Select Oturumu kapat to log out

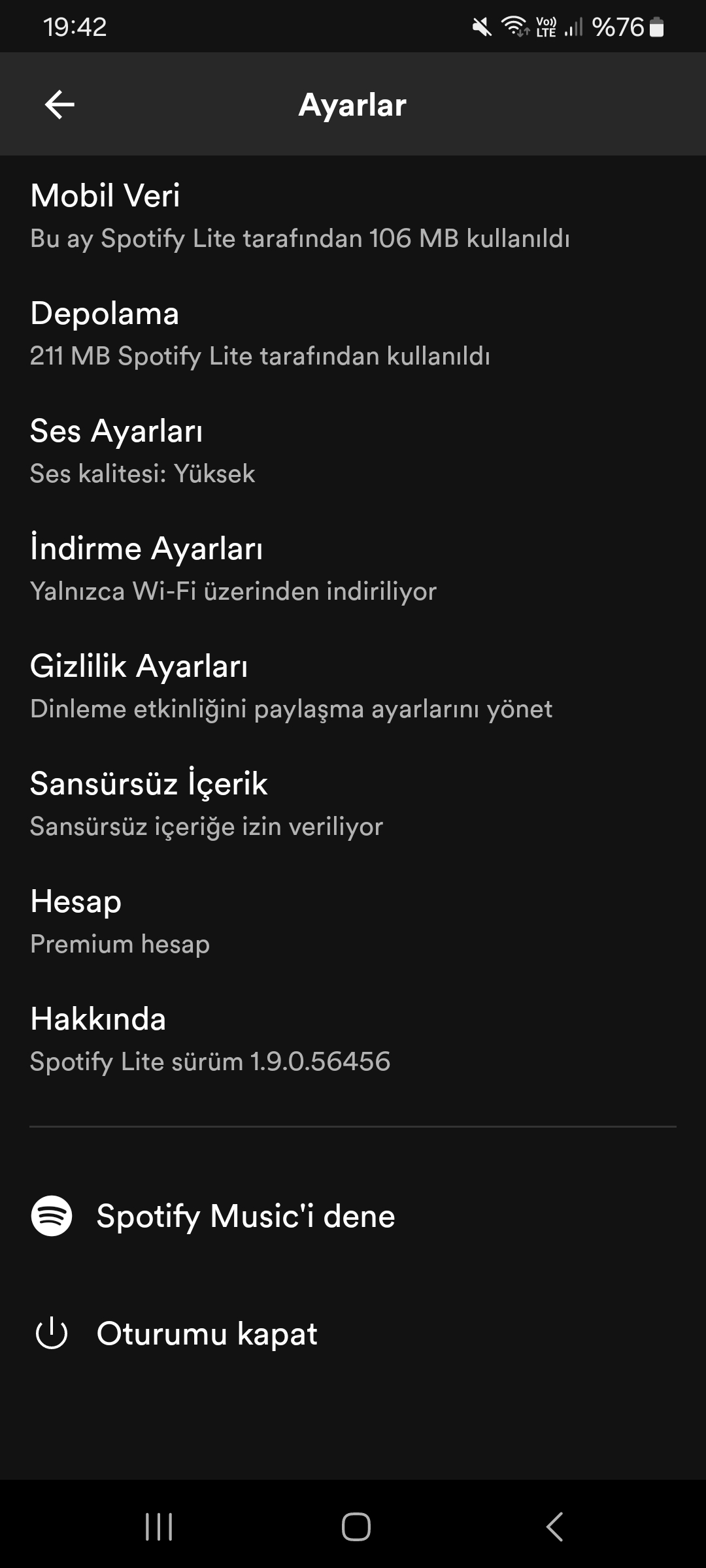pos(207,1333)
